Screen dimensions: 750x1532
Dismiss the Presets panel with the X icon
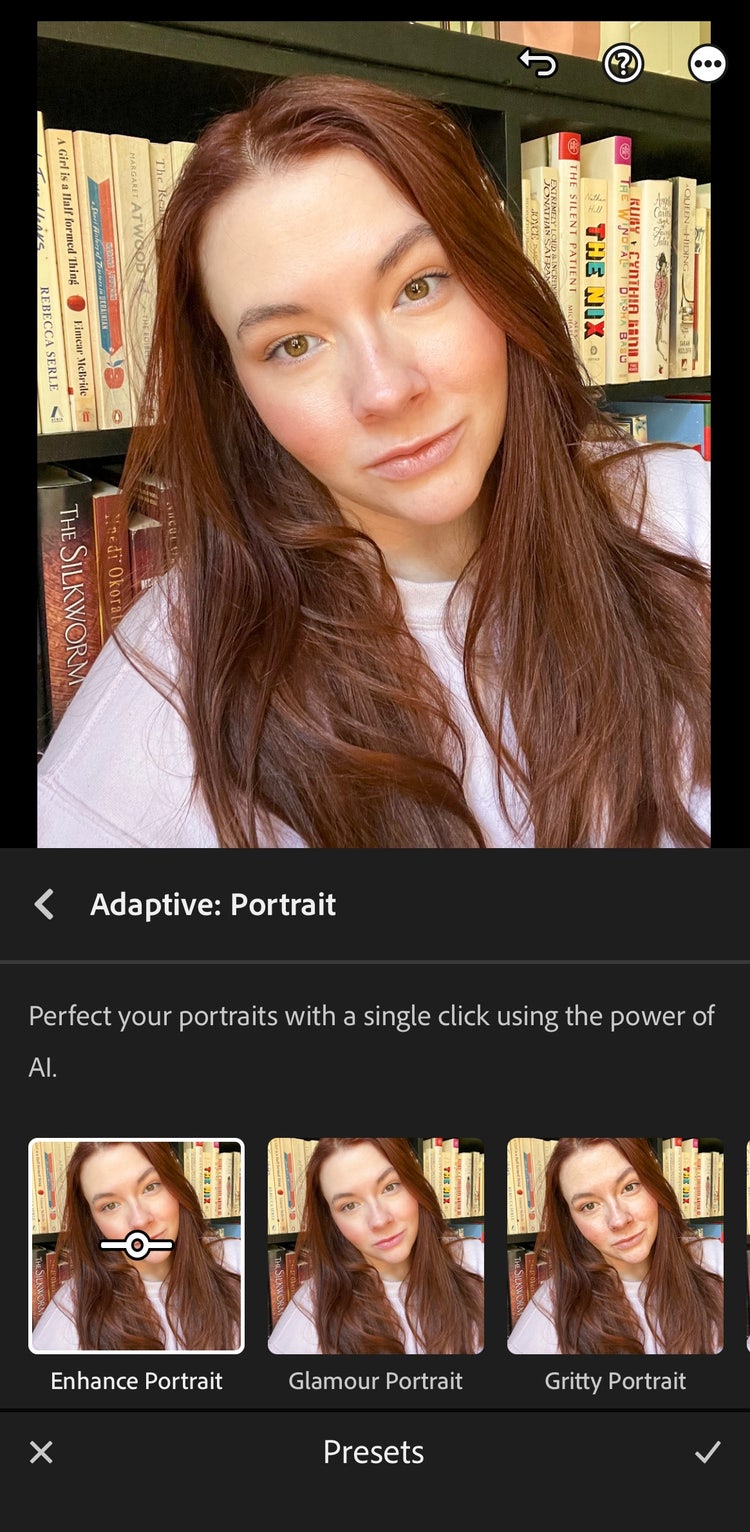click(x=40, y=1451)
